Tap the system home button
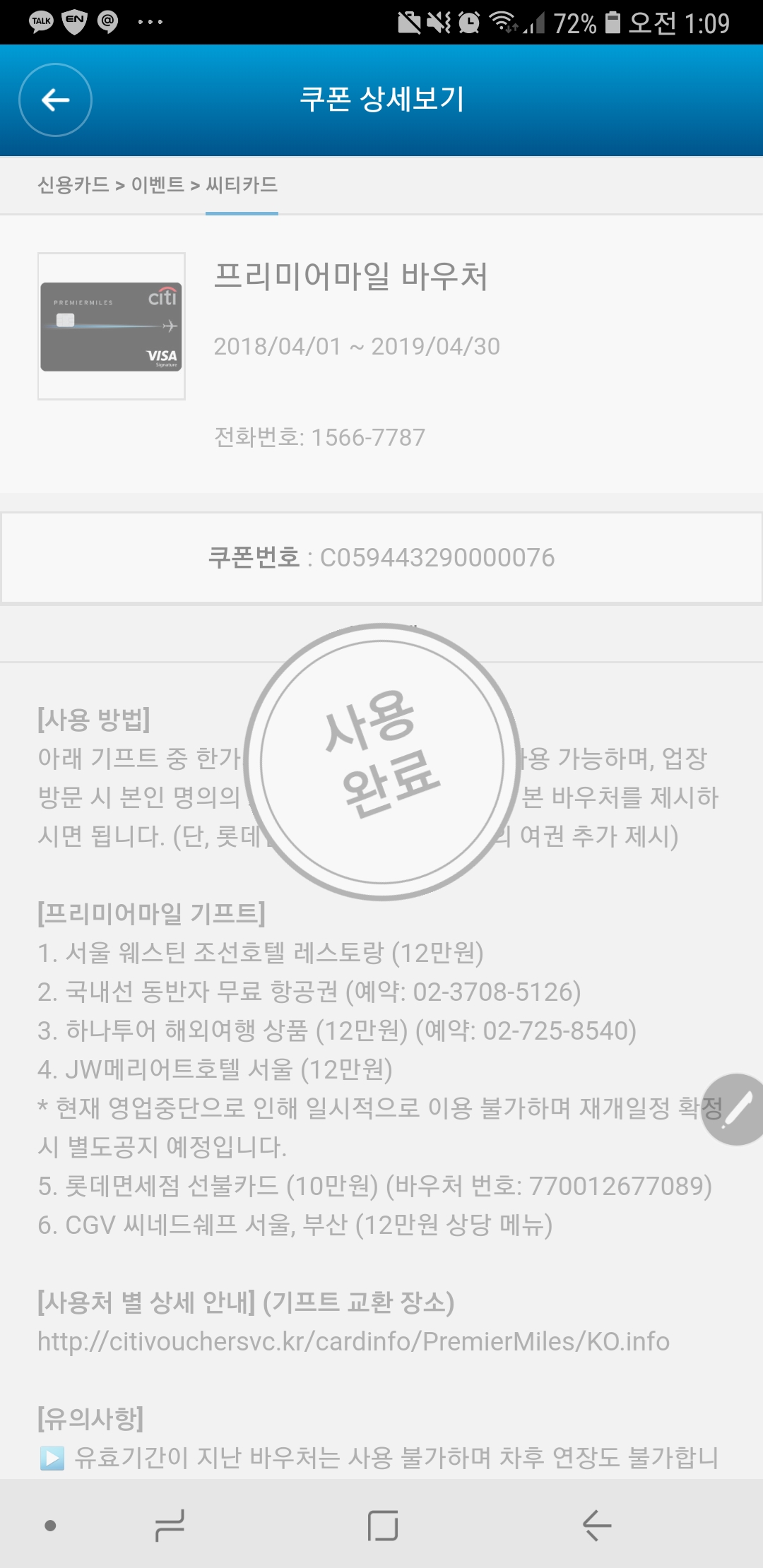 pos(382,1525)
